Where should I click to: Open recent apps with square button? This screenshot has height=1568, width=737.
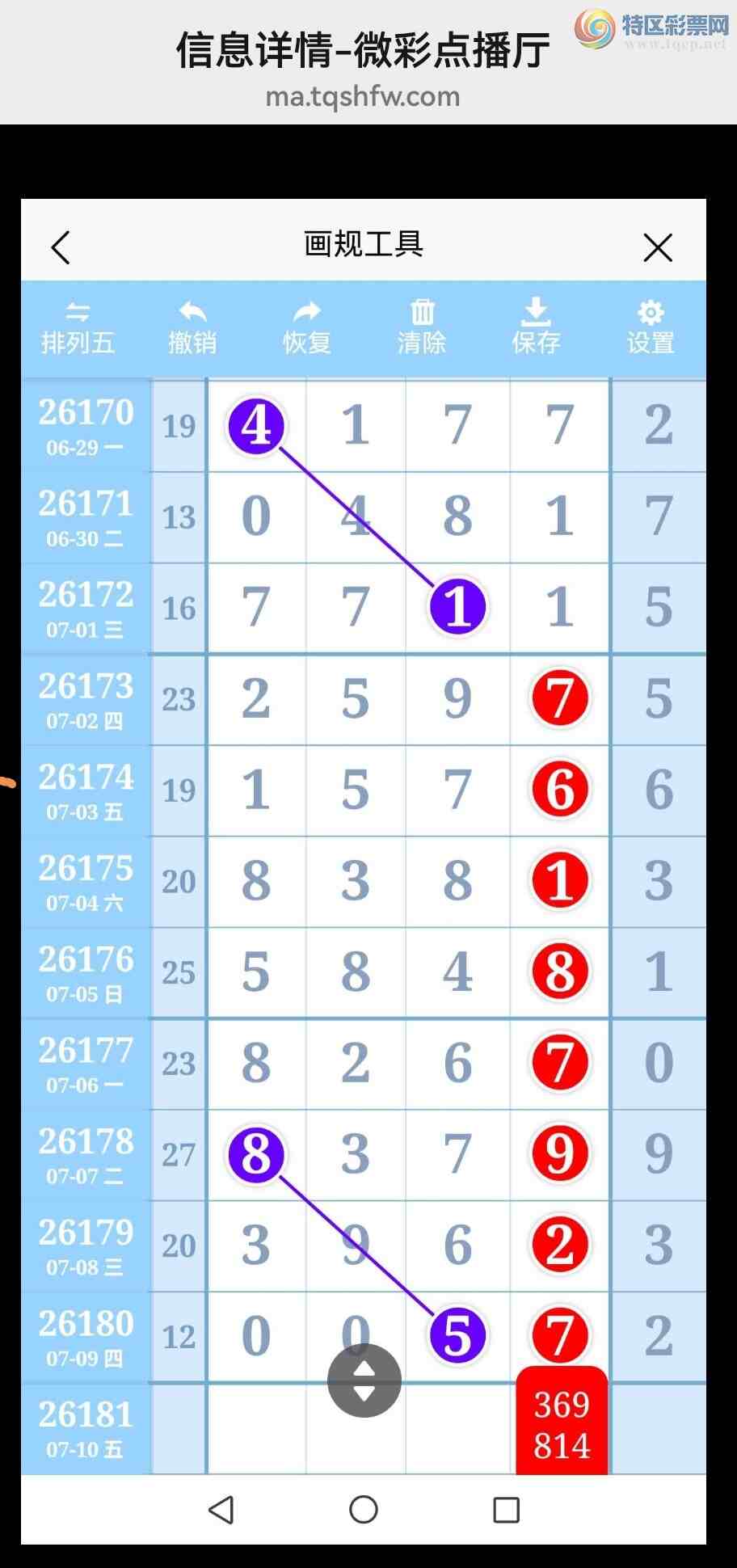pos(506,1509)
